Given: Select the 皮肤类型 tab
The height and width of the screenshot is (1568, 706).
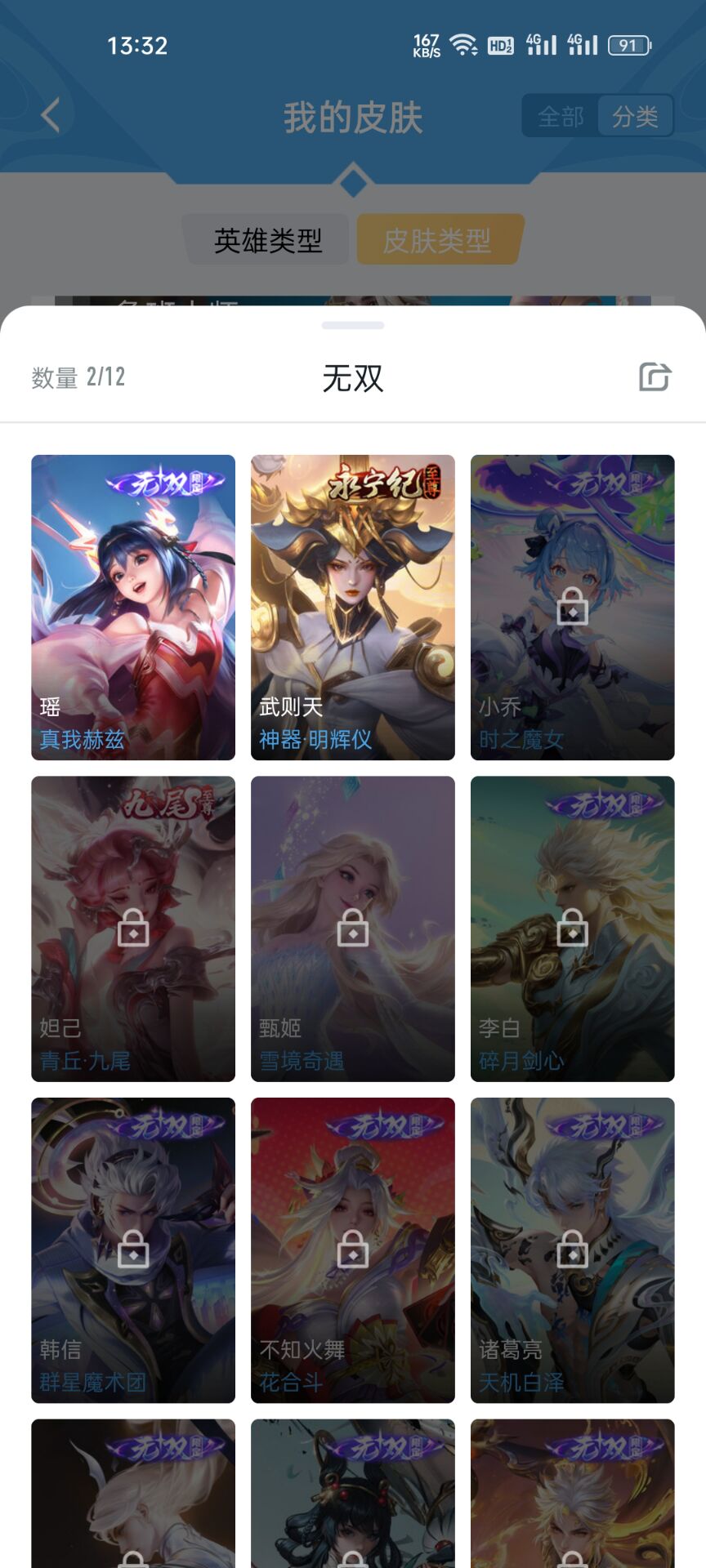Looking at the screenshot, I should (x=437, y=240).
